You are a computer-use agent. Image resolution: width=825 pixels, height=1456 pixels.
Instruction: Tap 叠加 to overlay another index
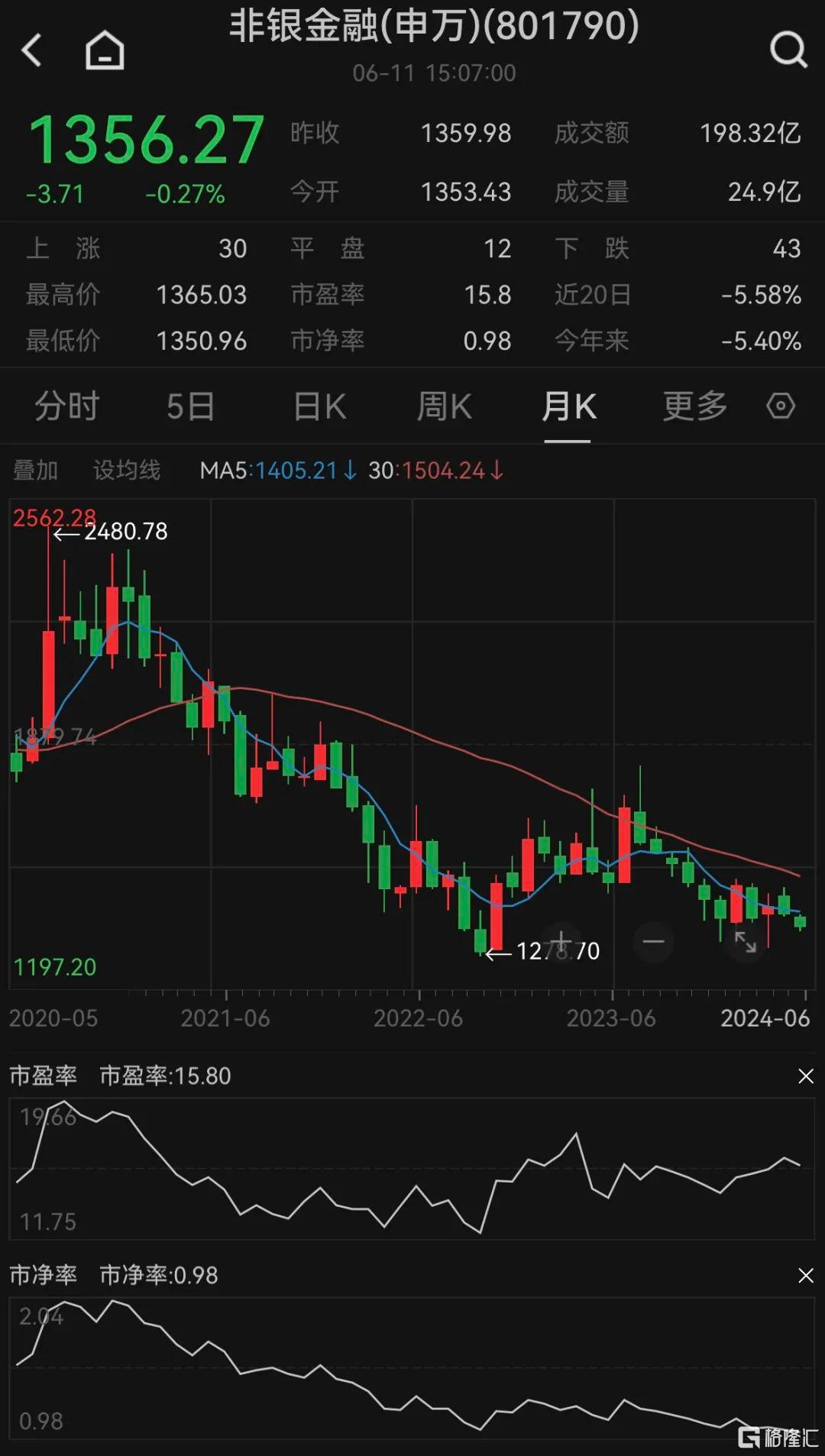(x=35, y=470)
